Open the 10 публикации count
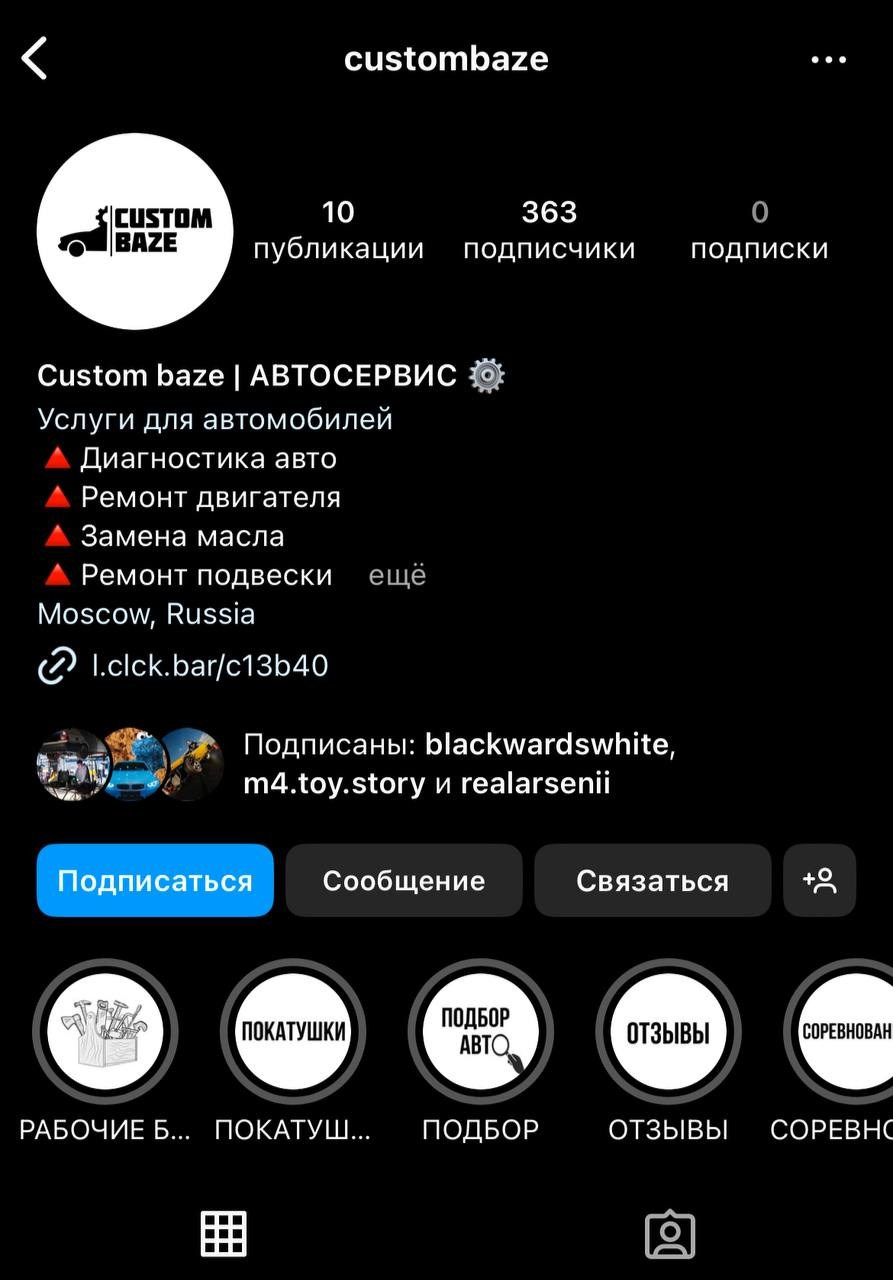The width and height of the screenshot is (893, 1280). tap(339, 230)
